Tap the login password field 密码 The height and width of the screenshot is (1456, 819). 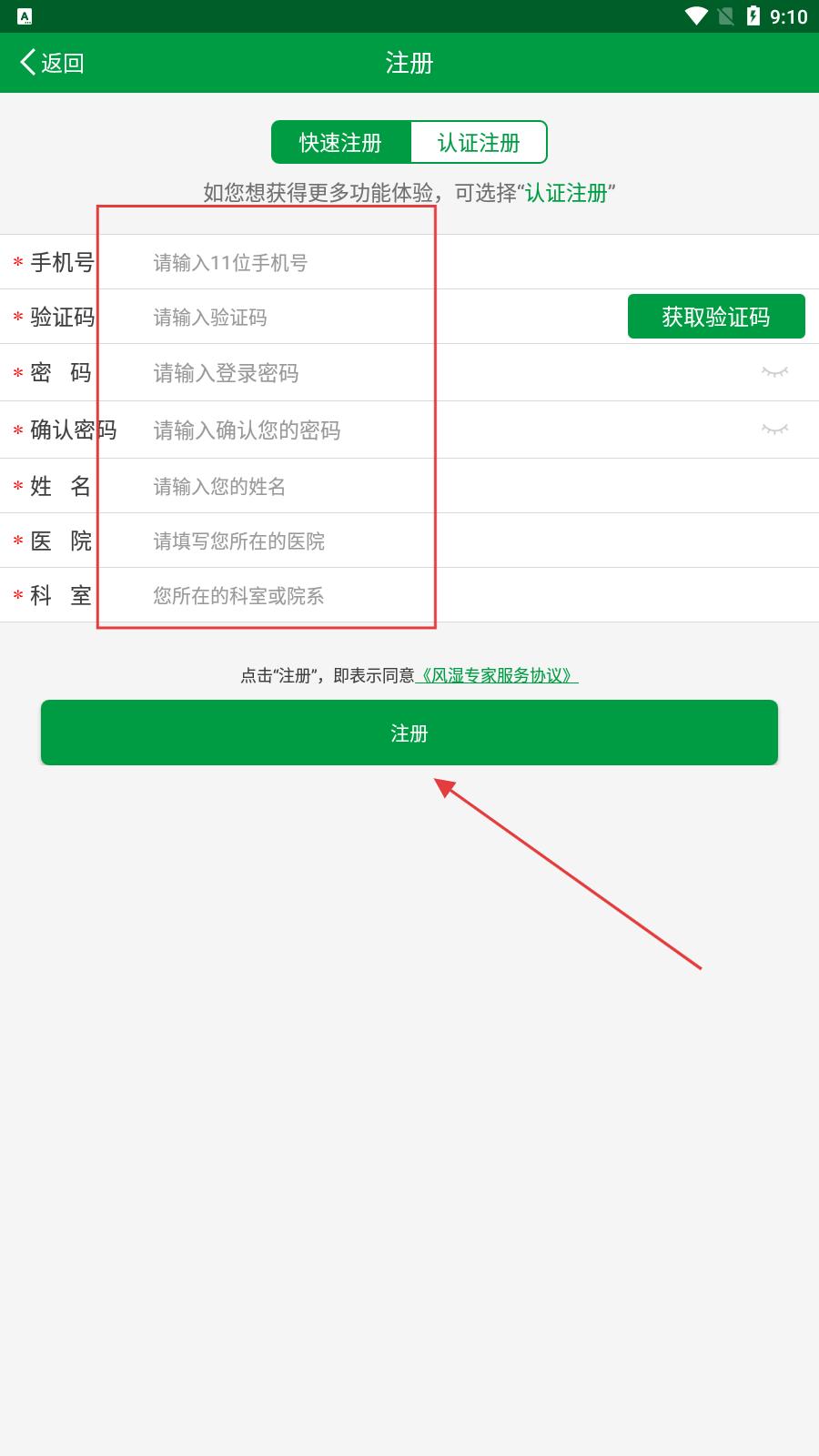pos(364,373)
